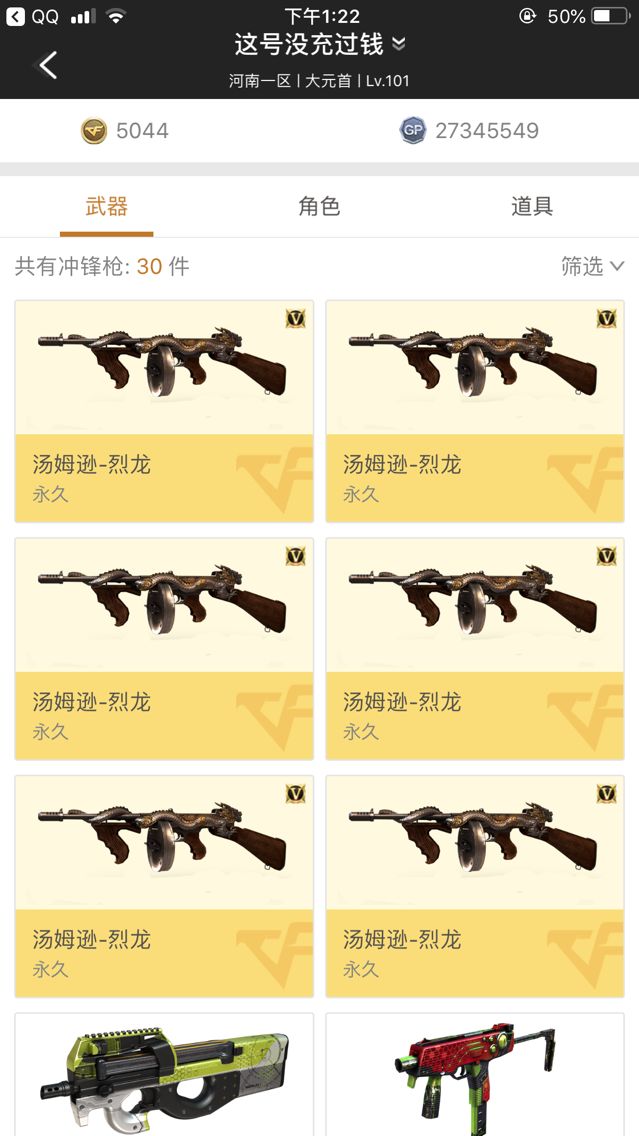Select the 武器 tab
The width and height of the screenshot is (639, 1136).
(106, 206)
